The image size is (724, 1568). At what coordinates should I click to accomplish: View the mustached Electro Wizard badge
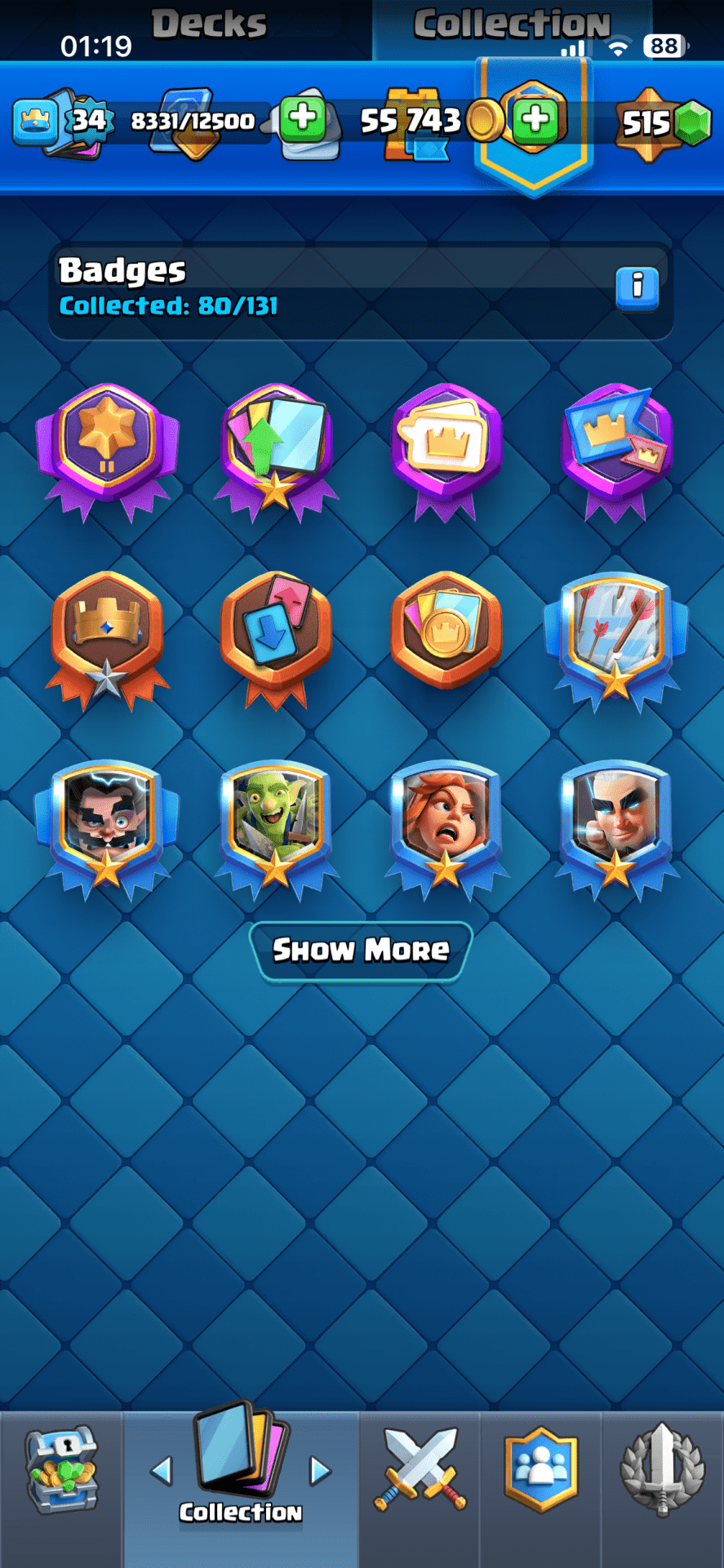(x=107, y=825)
